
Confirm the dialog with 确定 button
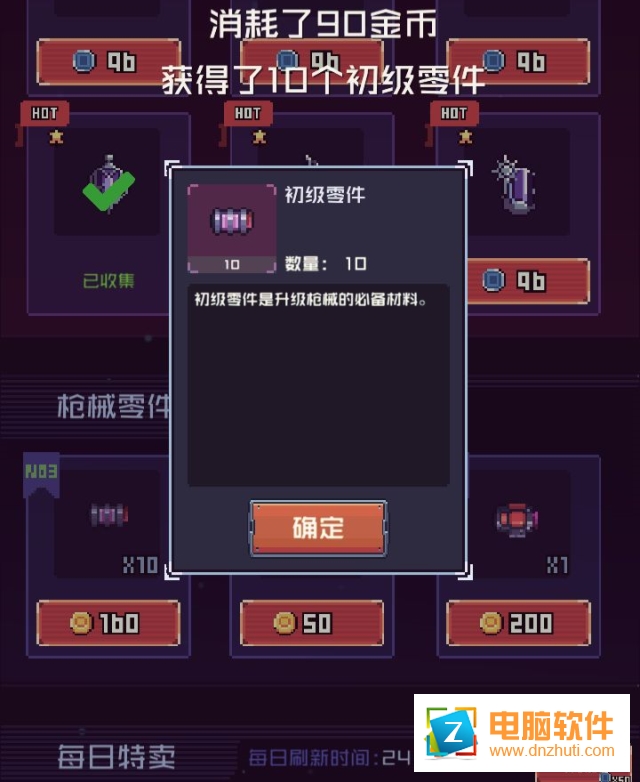(x=318, y=528)
